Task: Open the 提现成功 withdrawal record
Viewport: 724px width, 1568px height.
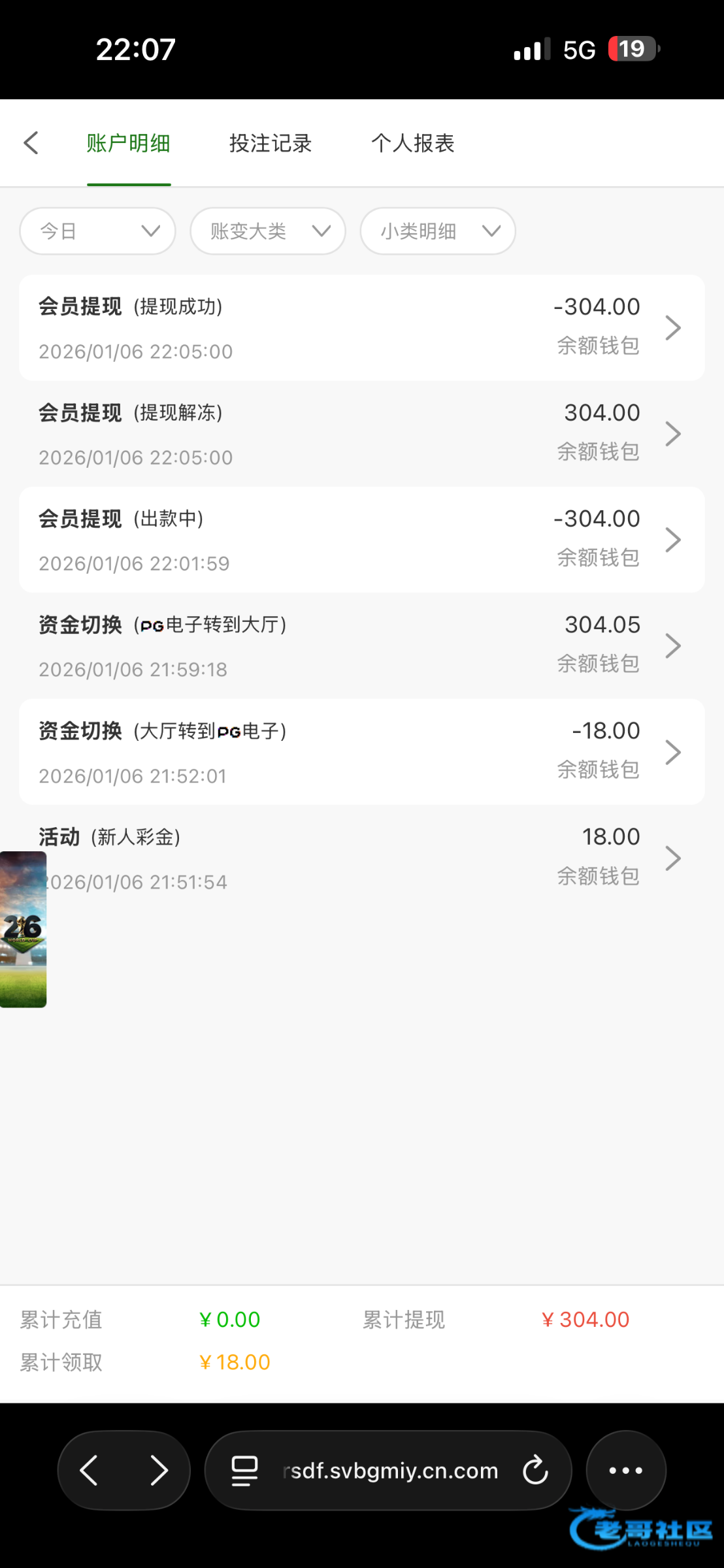Action: (x=361, y=328)
